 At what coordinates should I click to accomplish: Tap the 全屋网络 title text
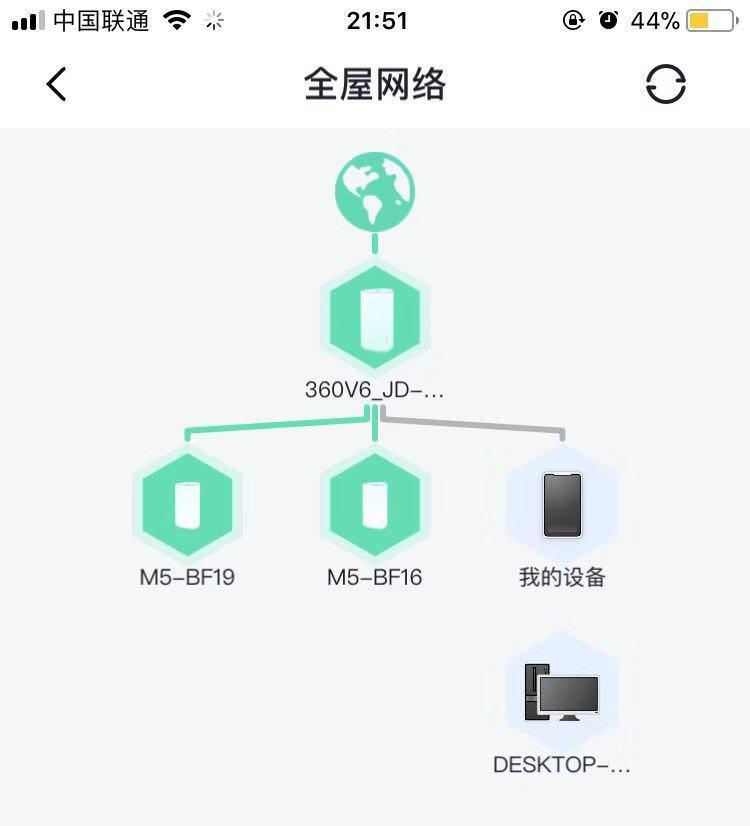pyautogui.click(x=374, y=84)
